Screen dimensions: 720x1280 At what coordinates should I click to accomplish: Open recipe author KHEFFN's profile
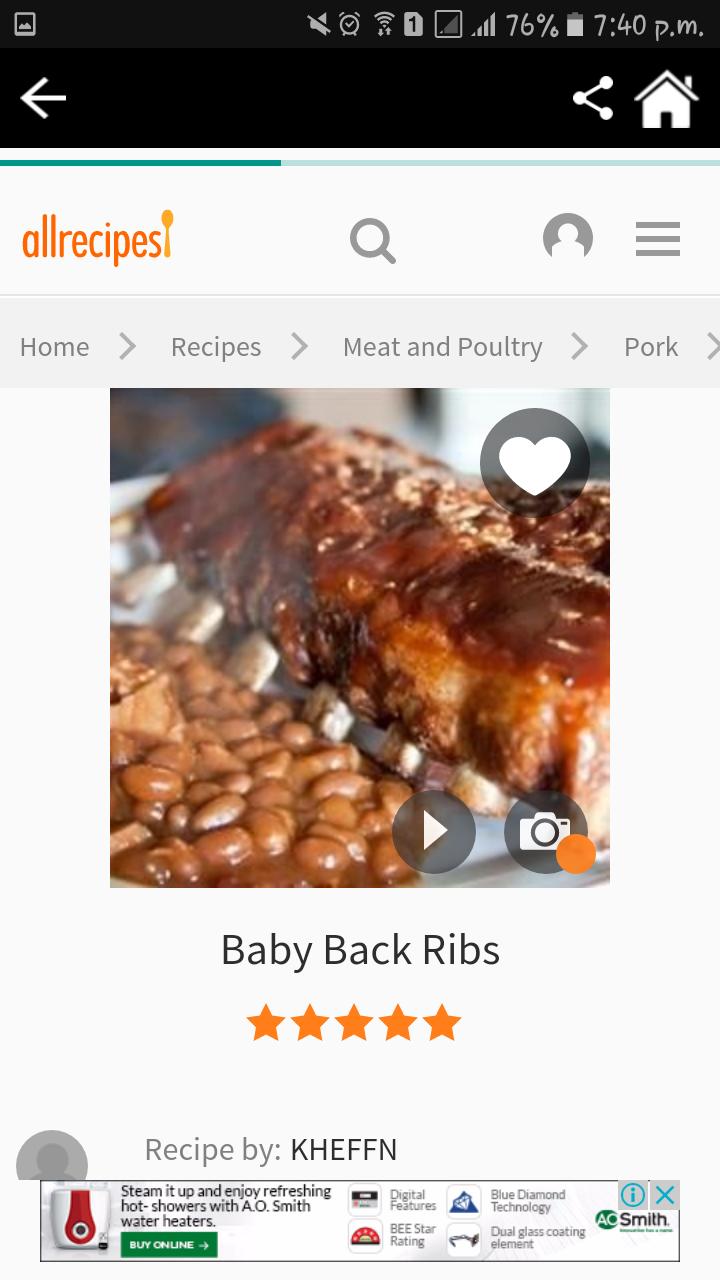tap(340, 1149)
